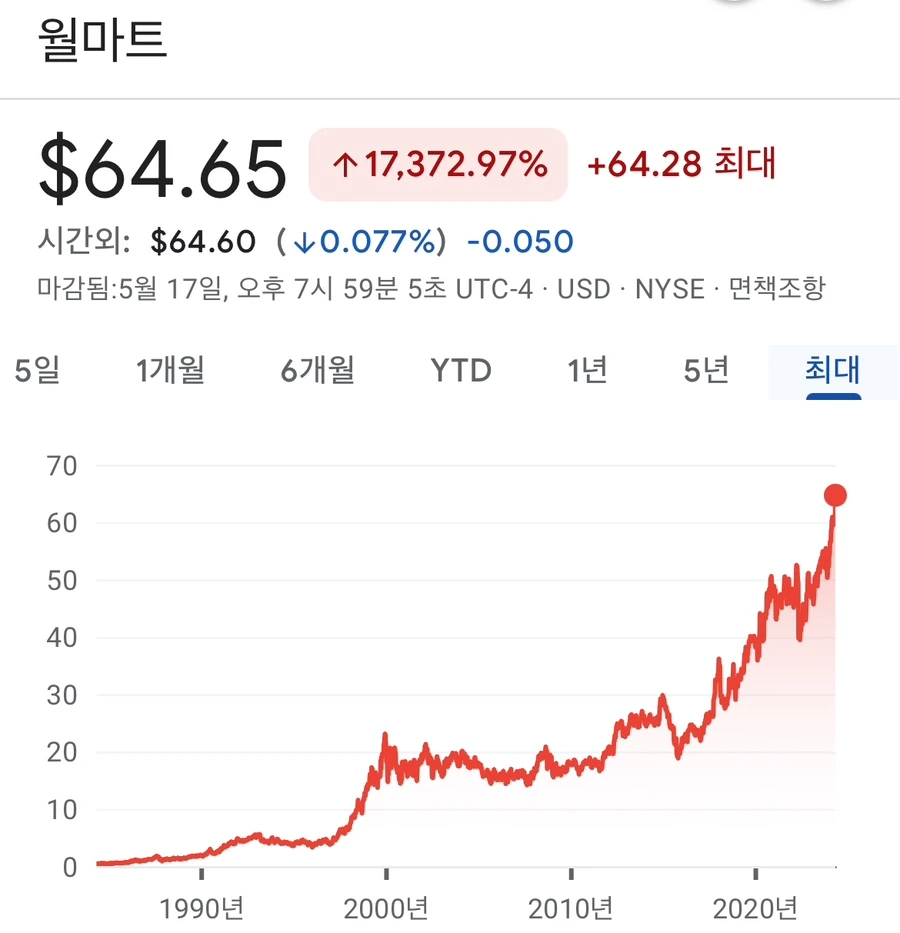Switch chart to YTD
Screen dimensions: 900x933
(461, 371)
